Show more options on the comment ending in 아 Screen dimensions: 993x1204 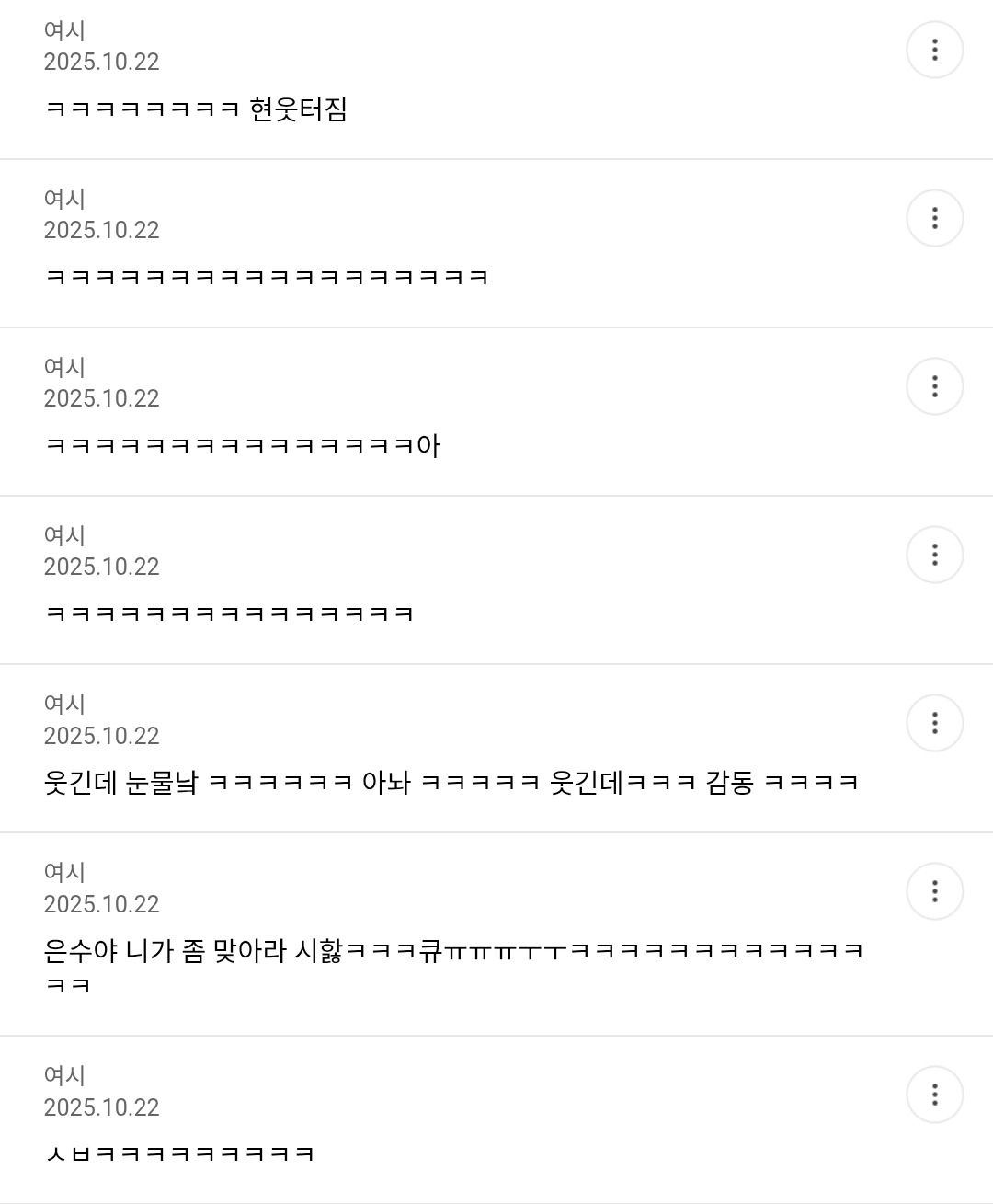click(934, 386)
